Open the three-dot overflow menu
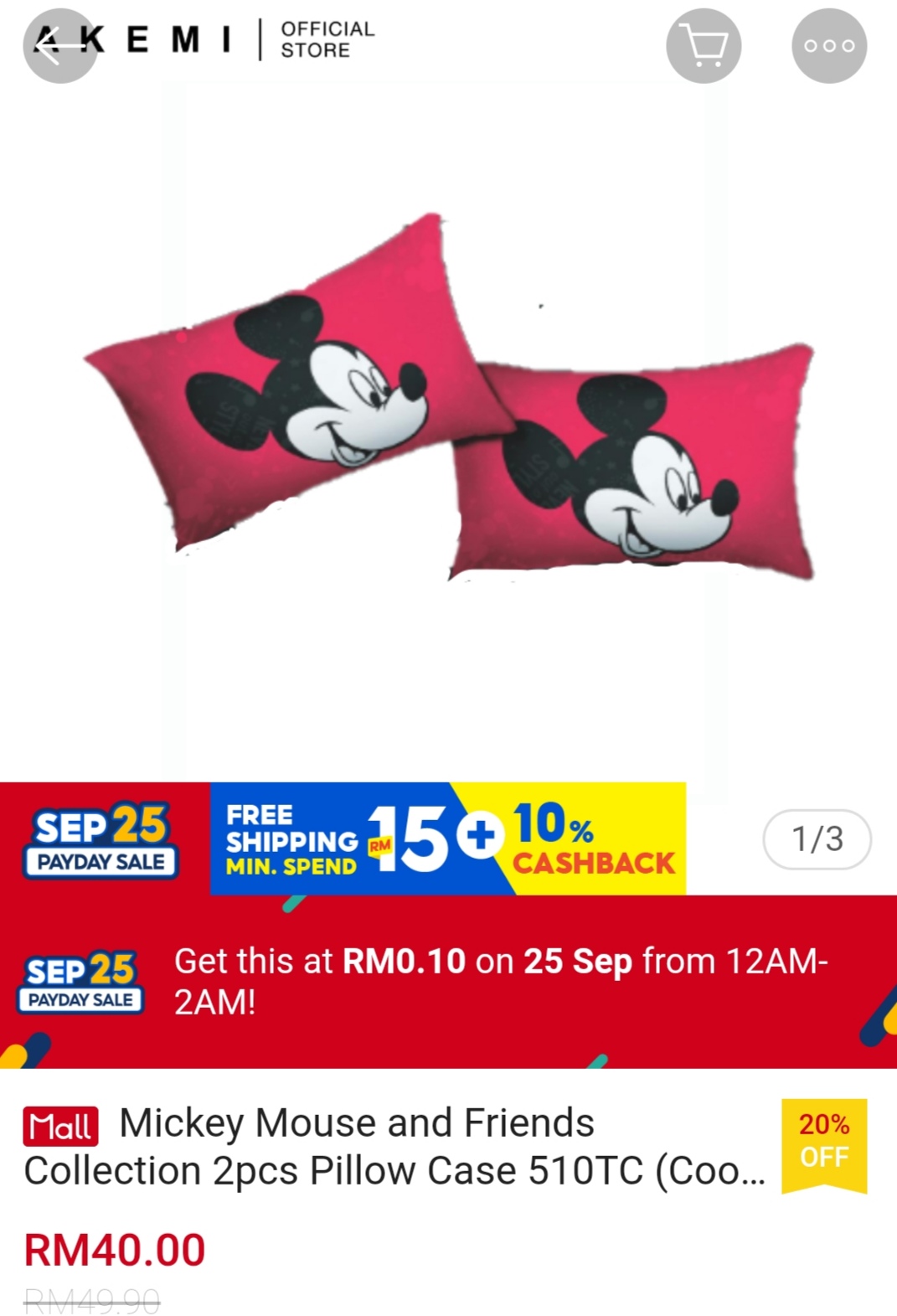 click(x=828, y=46)
